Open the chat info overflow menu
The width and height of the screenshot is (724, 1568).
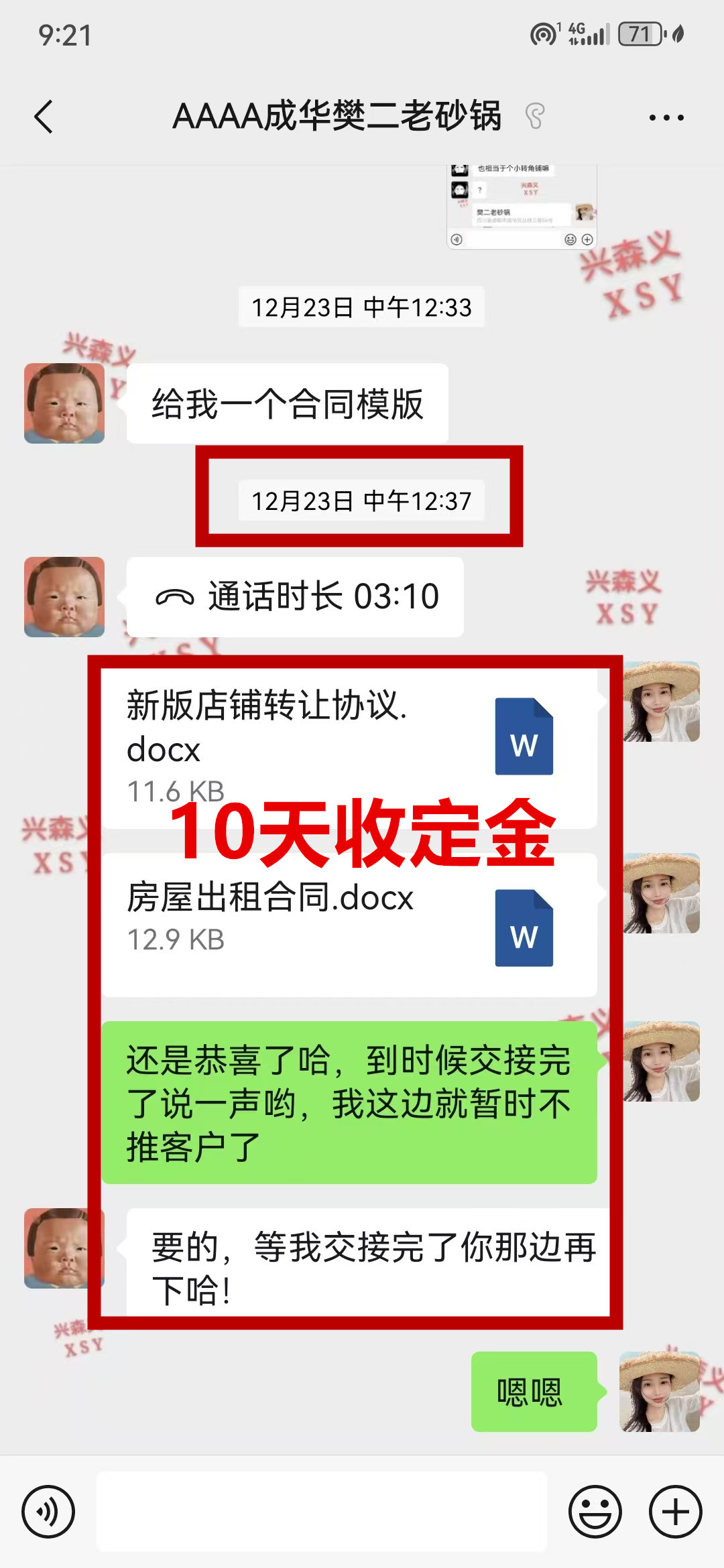666,118
